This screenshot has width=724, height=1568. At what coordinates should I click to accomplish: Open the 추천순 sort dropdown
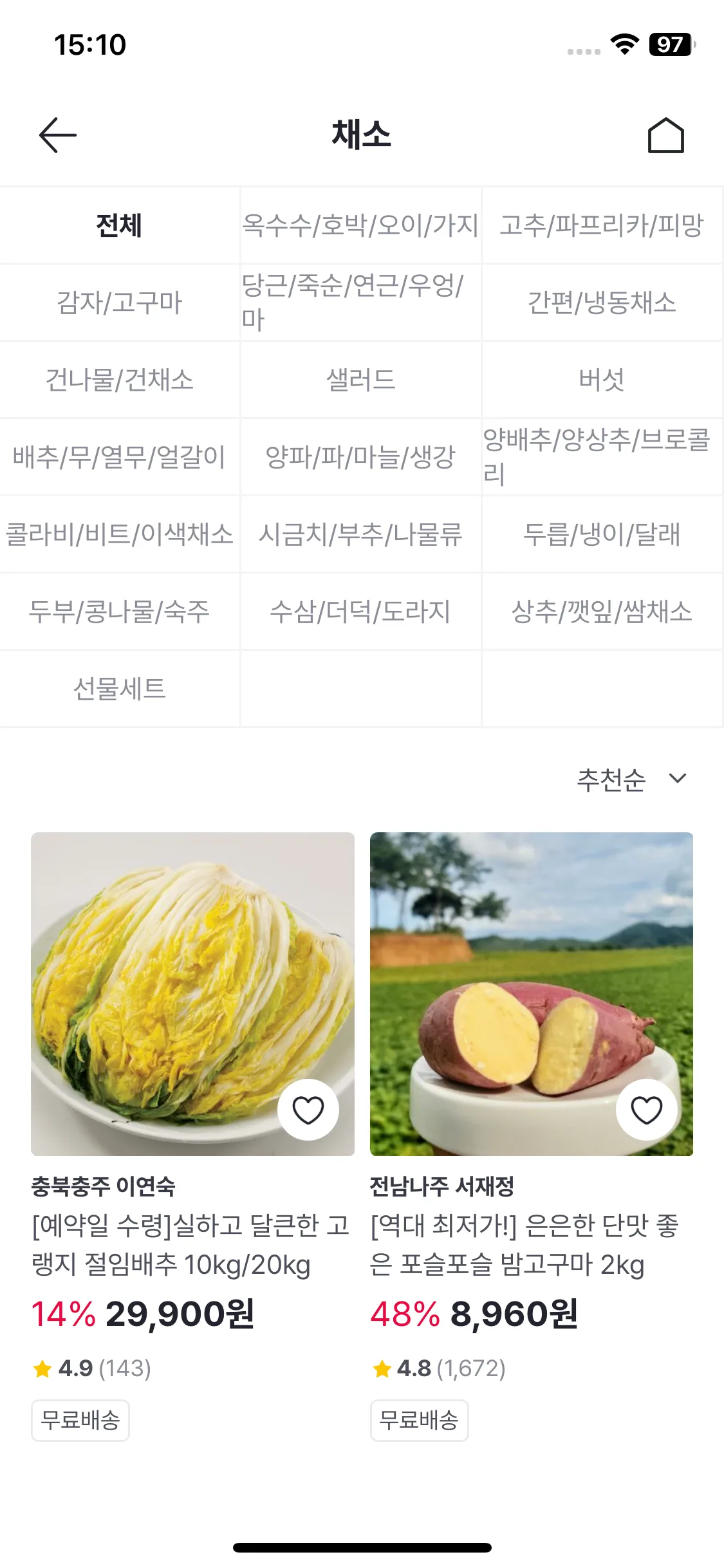tap(612, 778)
